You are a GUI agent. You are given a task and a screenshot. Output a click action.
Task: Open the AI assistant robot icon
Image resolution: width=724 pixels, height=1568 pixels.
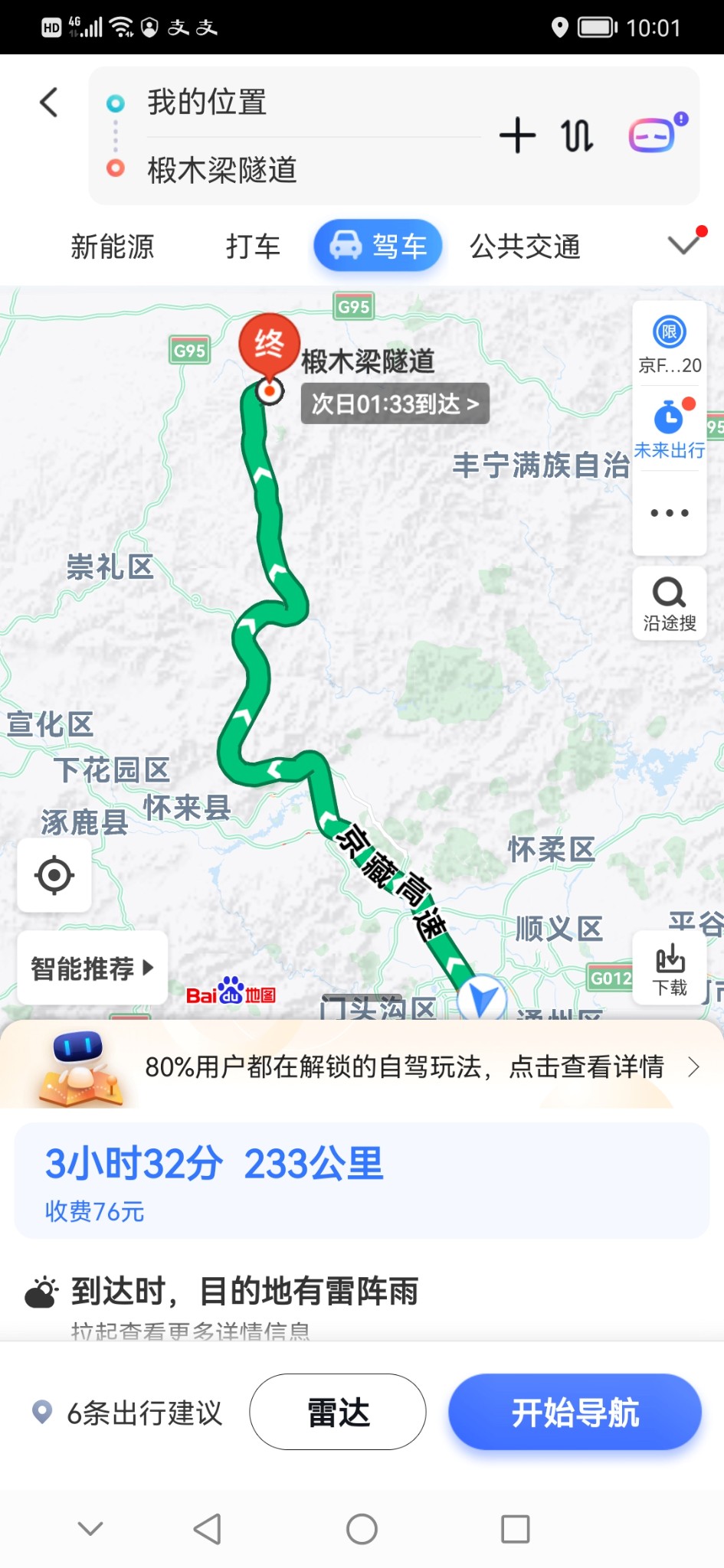coord(654,136)
